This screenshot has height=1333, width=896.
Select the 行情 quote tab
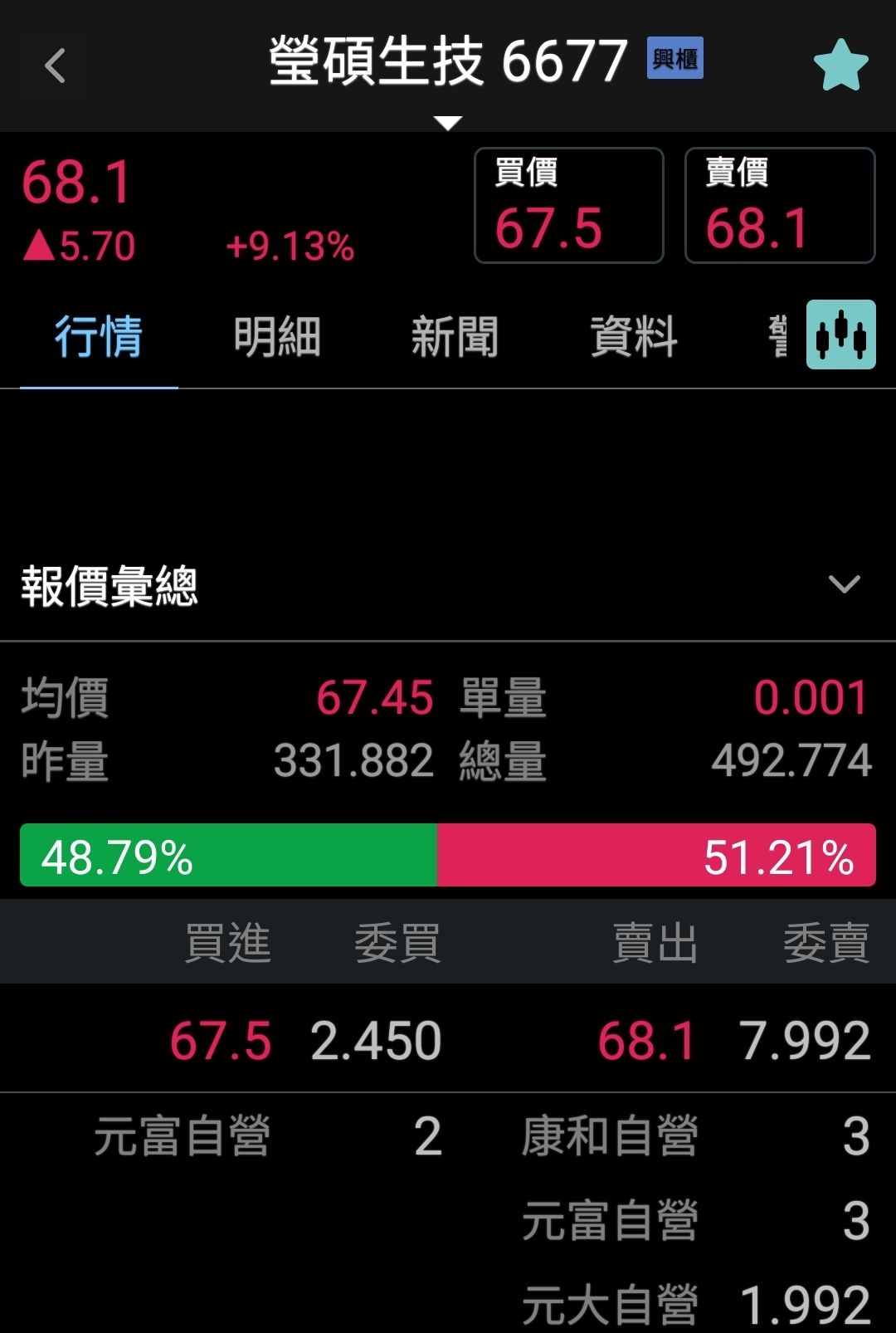coord(98,337)
